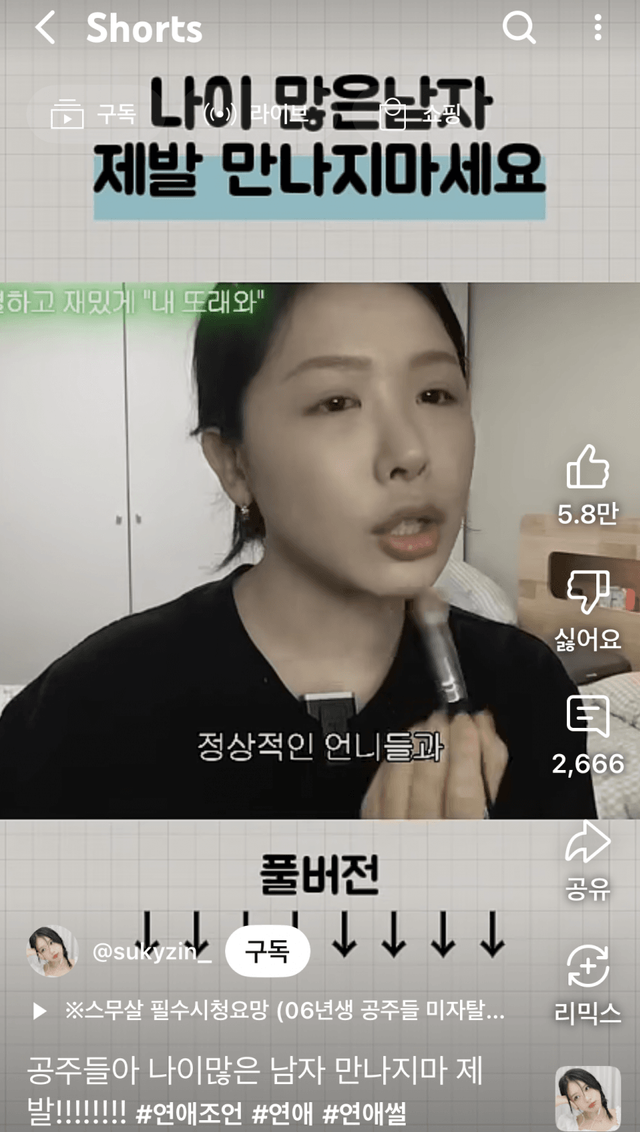The height and width of the screenshot is (1132, 640).
Task: Open the search icon
Action: coord(518,28)
